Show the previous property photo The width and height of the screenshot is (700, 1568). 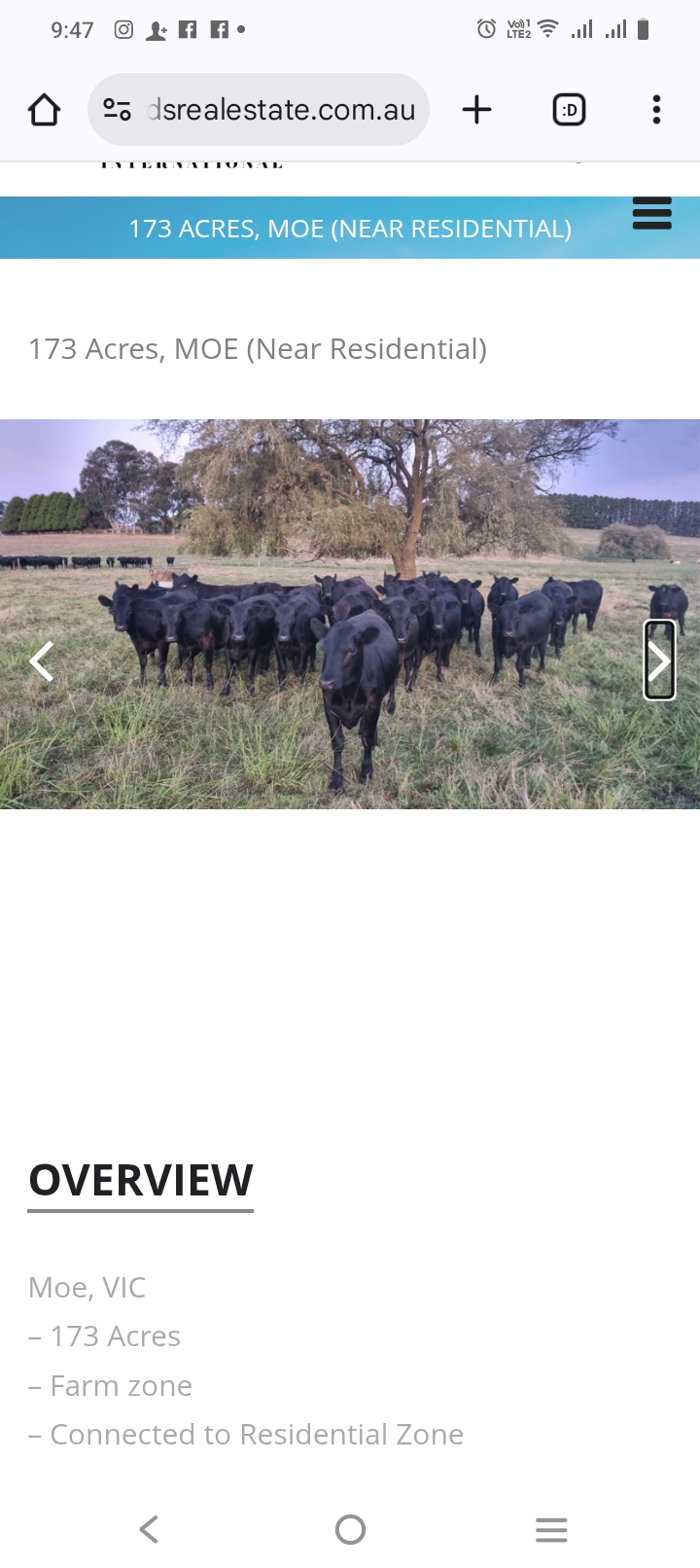pos(42,660)
